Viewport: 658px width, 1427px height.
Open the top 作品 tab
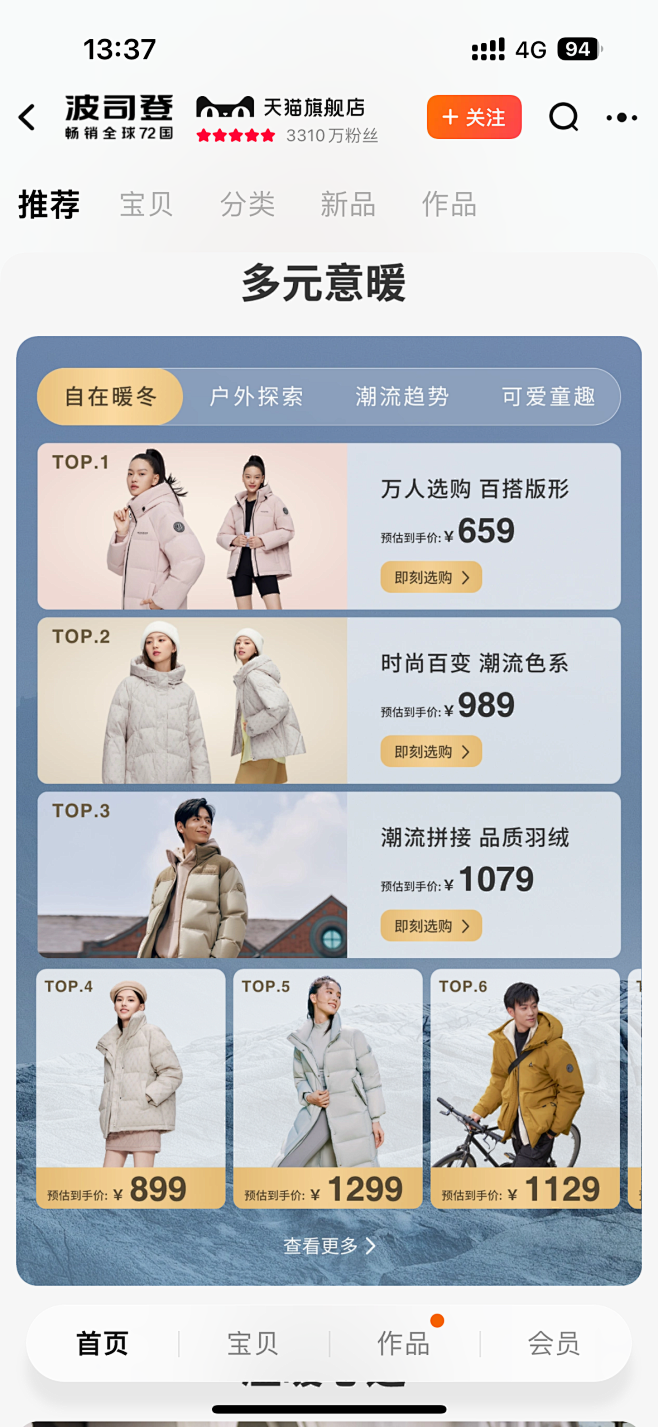click(449, 205)
